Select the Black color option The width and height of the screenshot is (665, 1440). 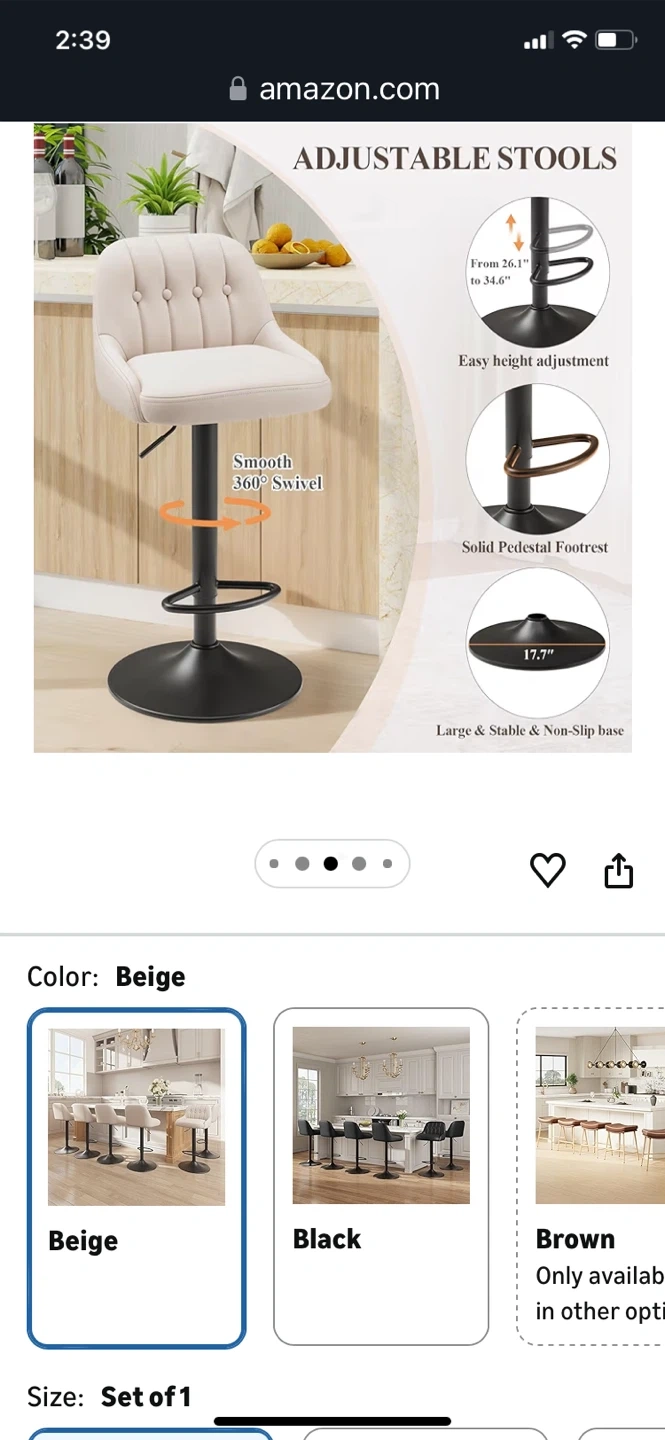coord(380,1176)
